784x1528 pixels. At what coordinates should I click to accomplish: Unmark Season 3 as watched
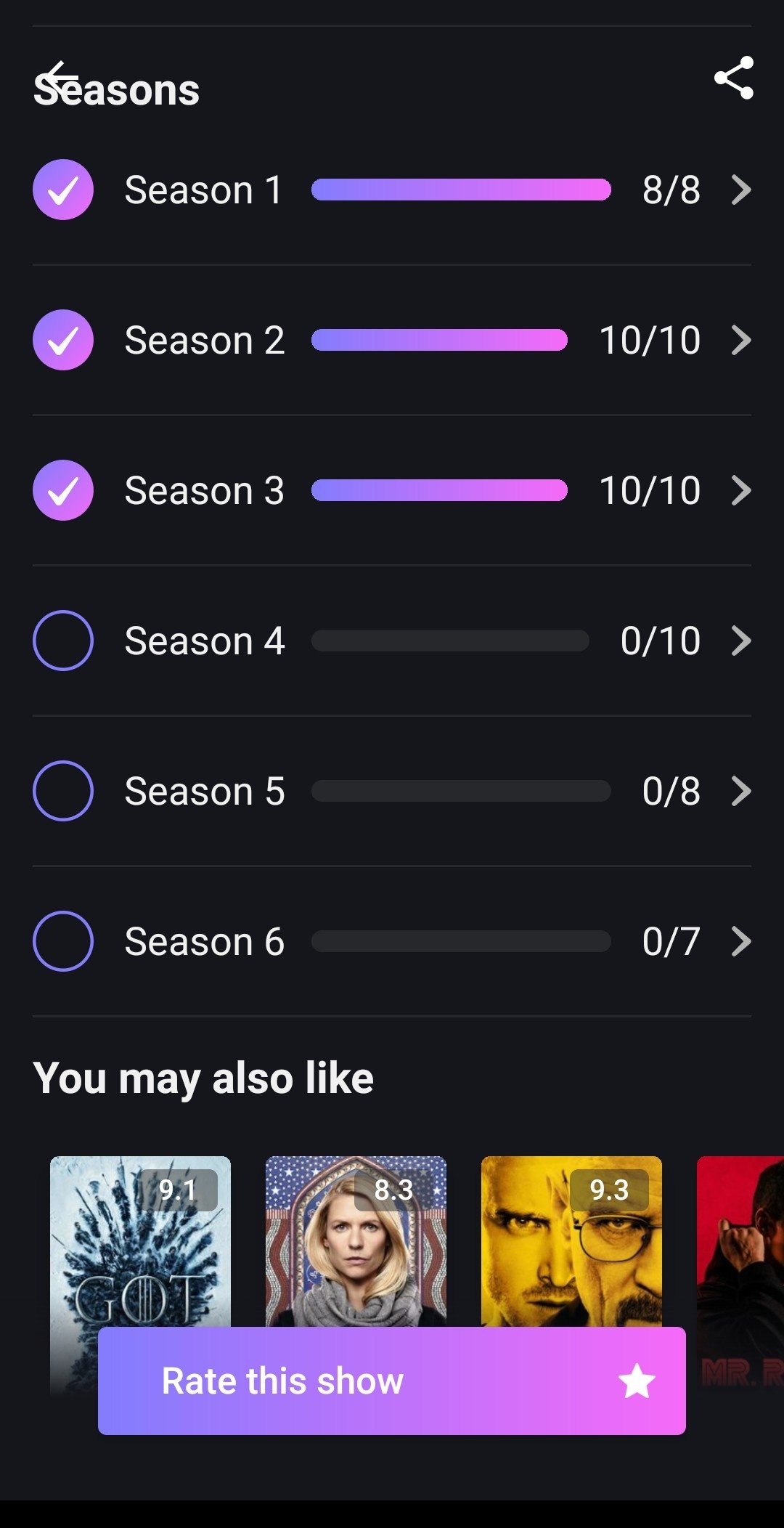click(63, 490)
